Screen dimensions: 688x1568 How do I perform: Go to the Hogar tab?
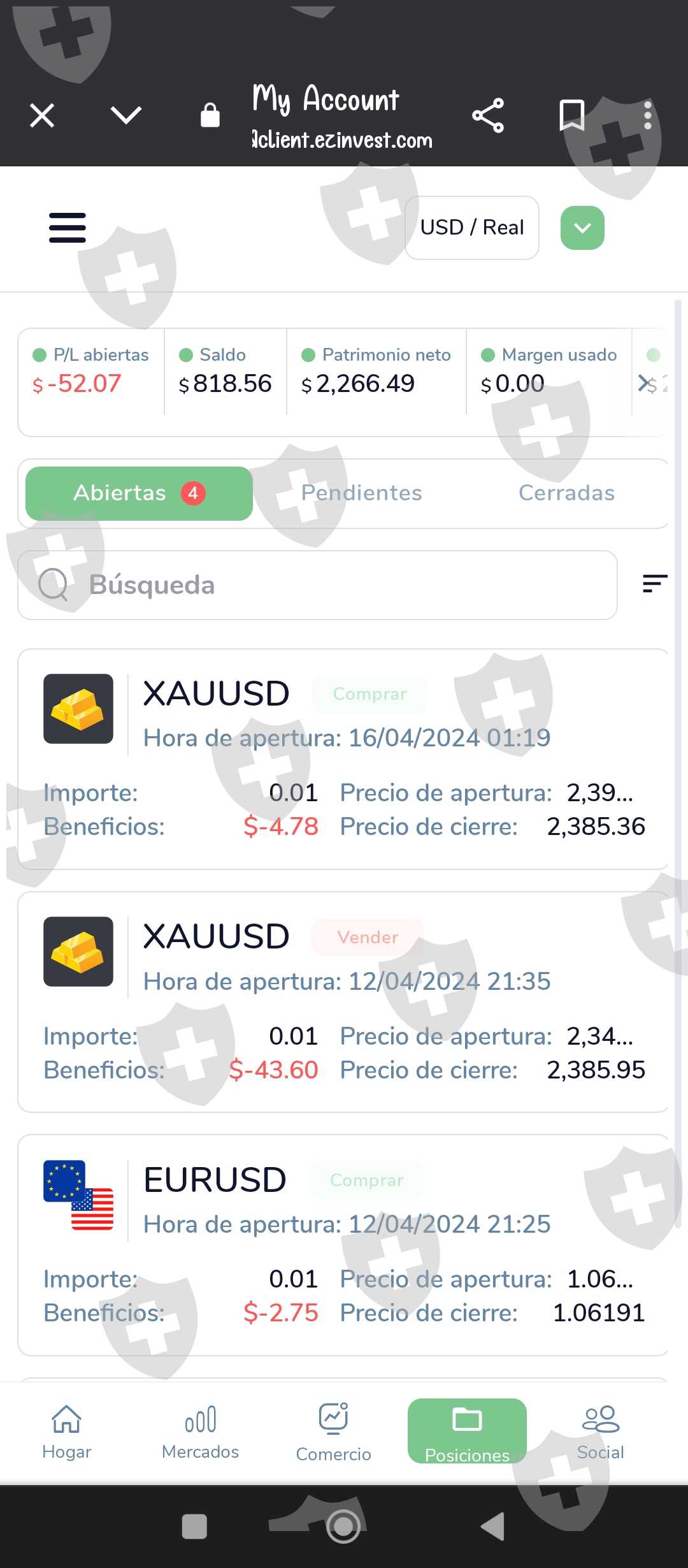(67, 1431)
